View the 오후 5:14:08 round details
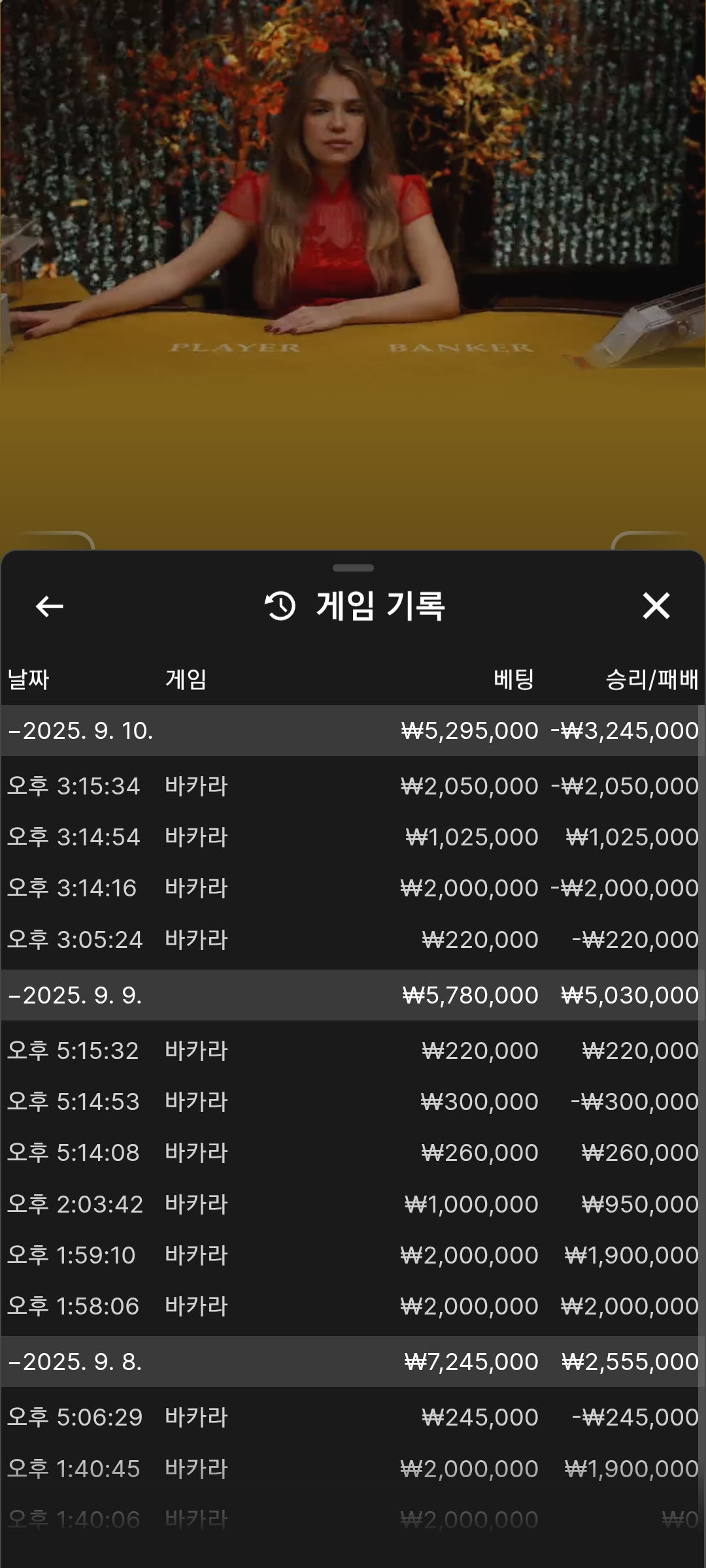 tap(353, 1152)
